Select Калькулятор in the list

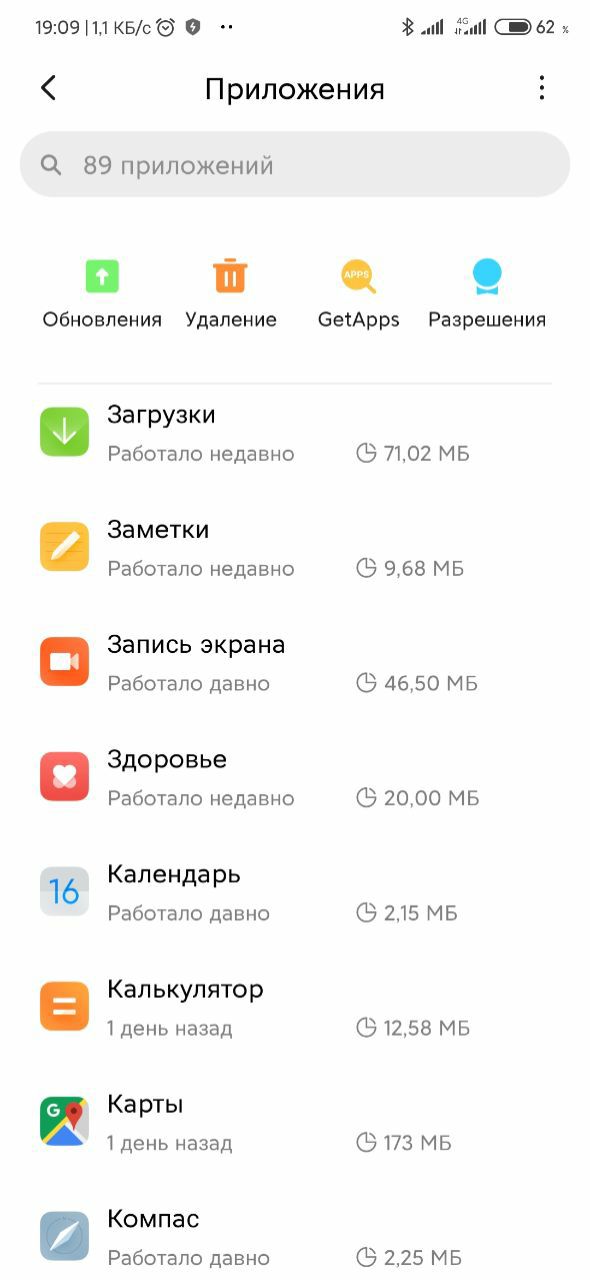(295, 1008)
